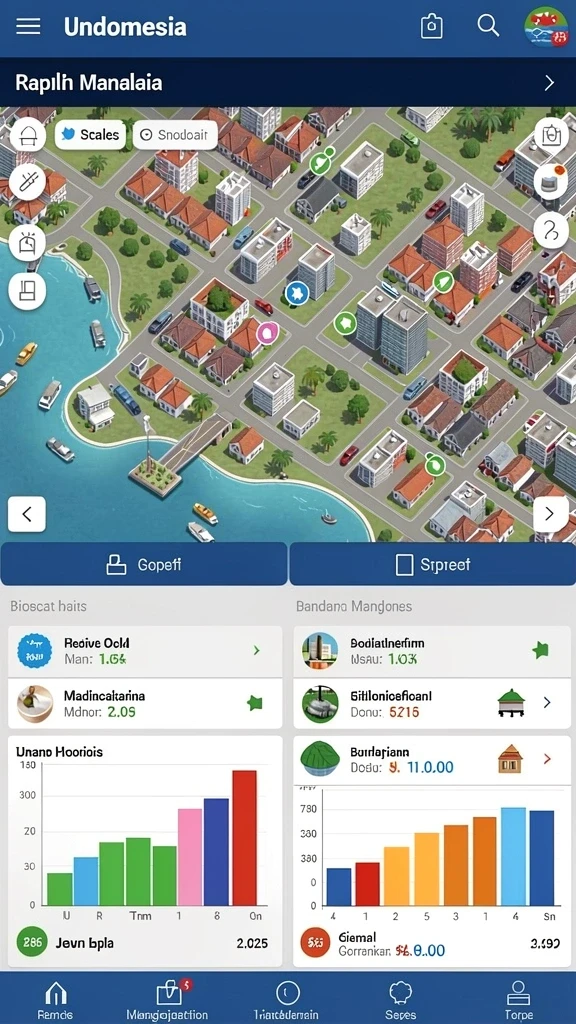
Task: Open the hamburger drawer menu
Action: pos(28,26)
